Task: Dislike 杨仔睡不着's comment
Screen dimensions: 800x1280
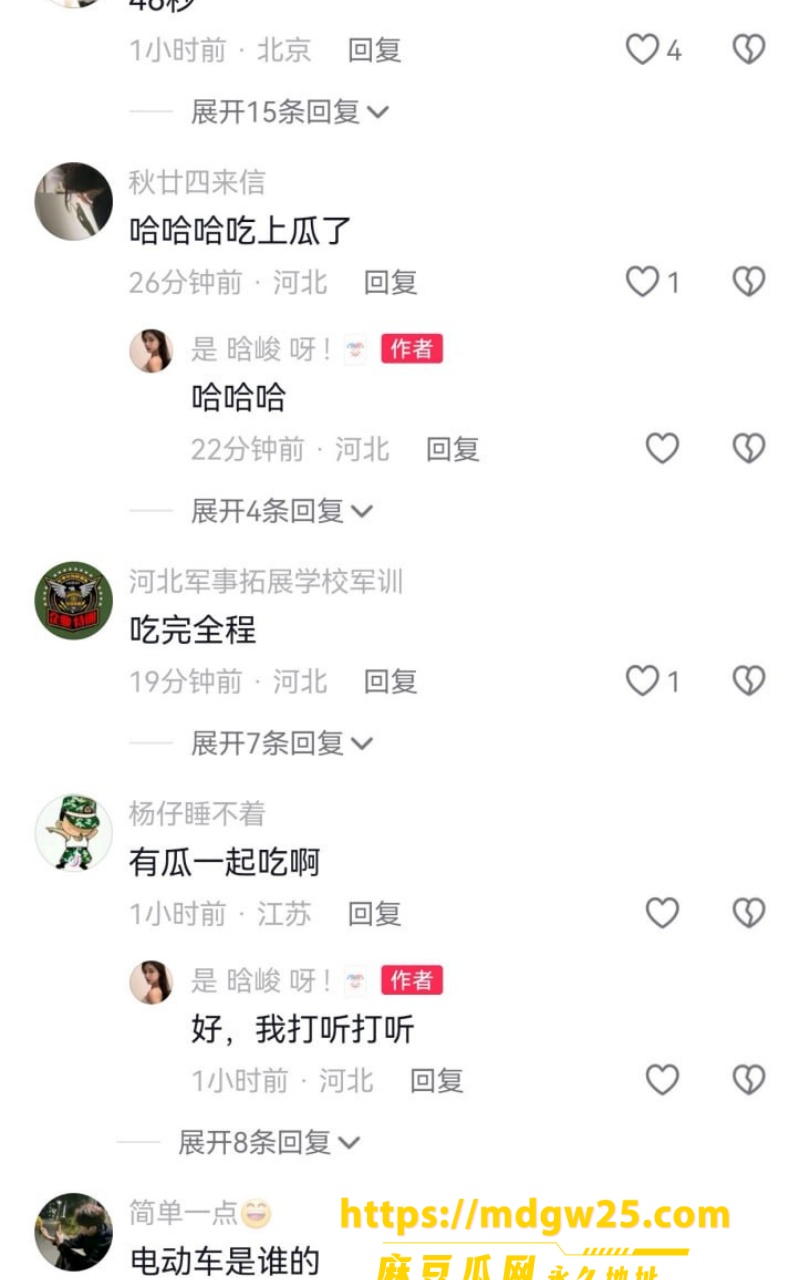Action: 748,913
